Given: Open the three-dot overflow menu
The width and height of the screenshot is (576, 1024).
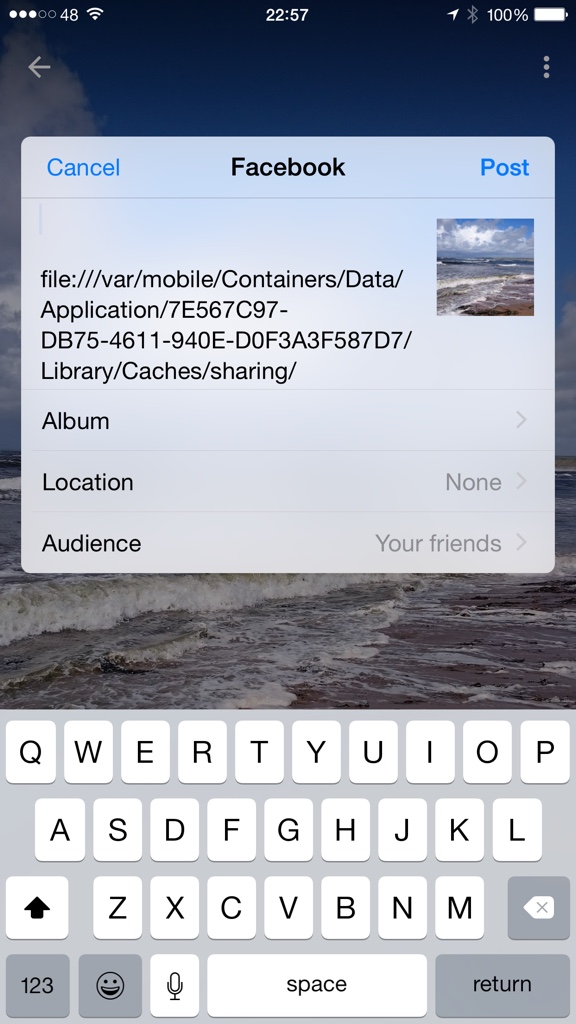Looking at the screenshot, I should click(546, 67).
